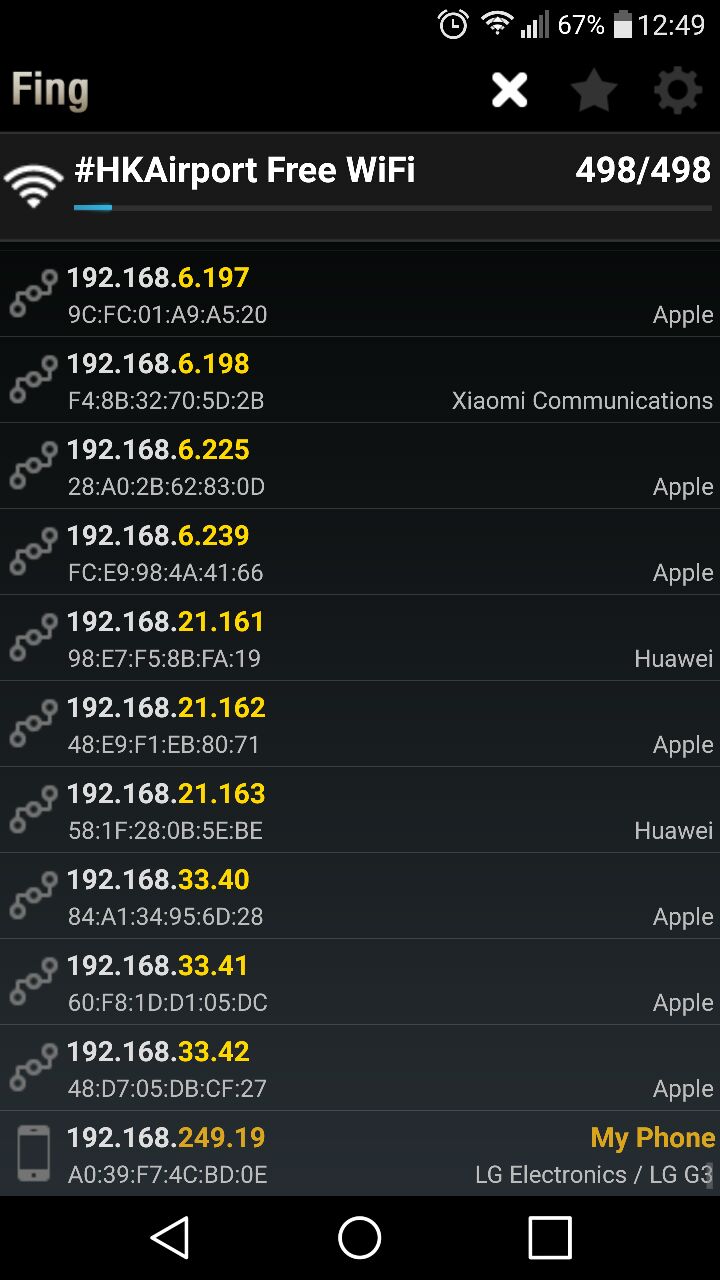Viewport: 720px width, 1280px height.
Task: Select device 192.168.21.162
Action: [x=360, y=724]
